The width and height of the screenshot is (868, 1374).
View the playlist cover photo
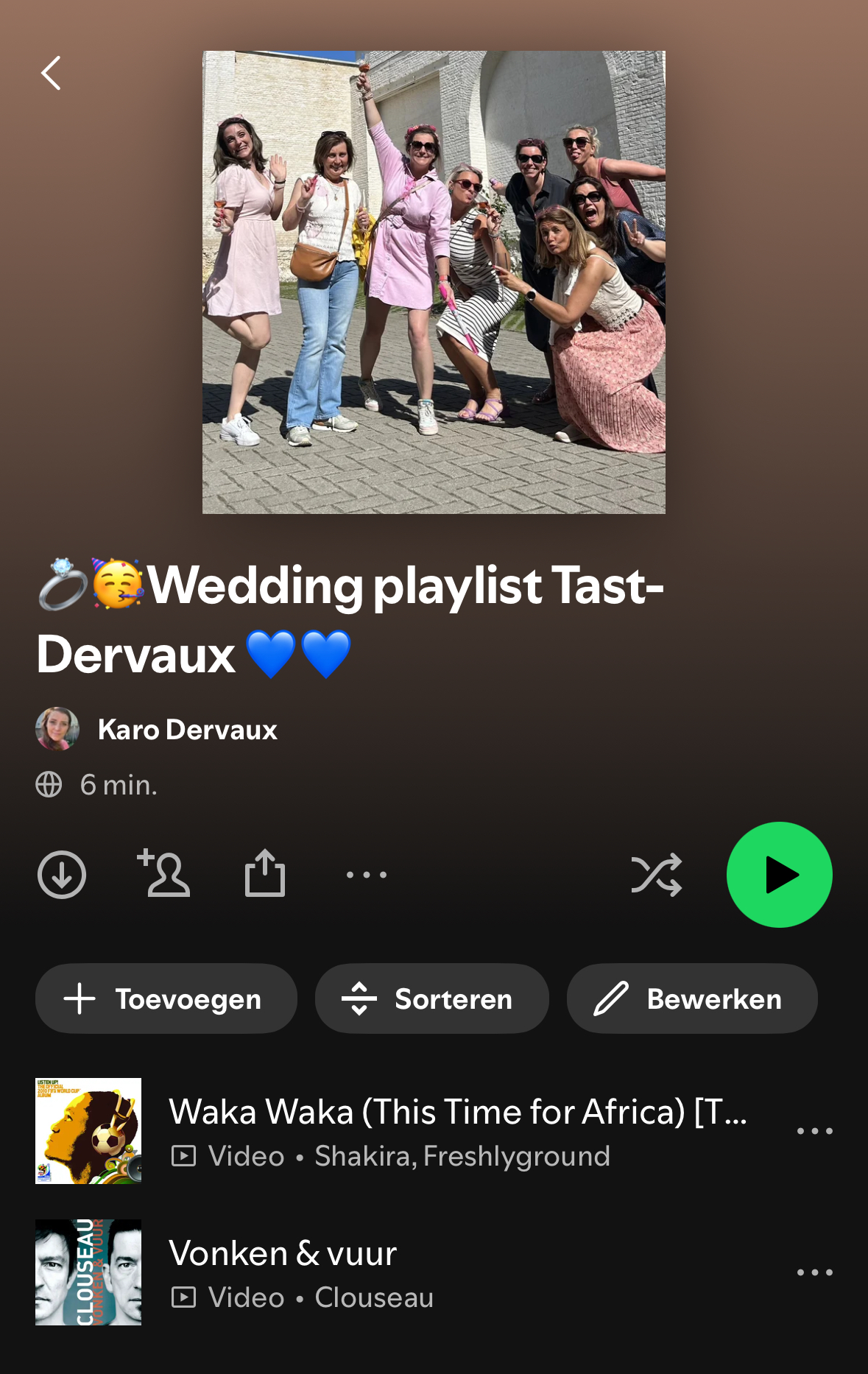pos(434,282)
